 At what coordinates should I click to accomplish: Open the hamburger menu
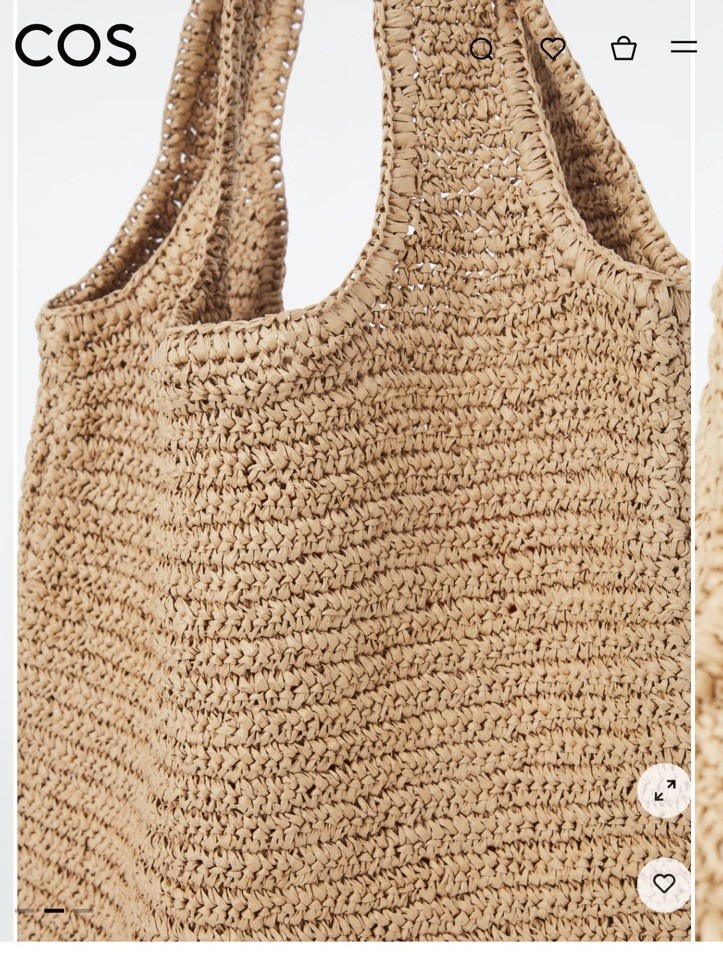(684, 47)
